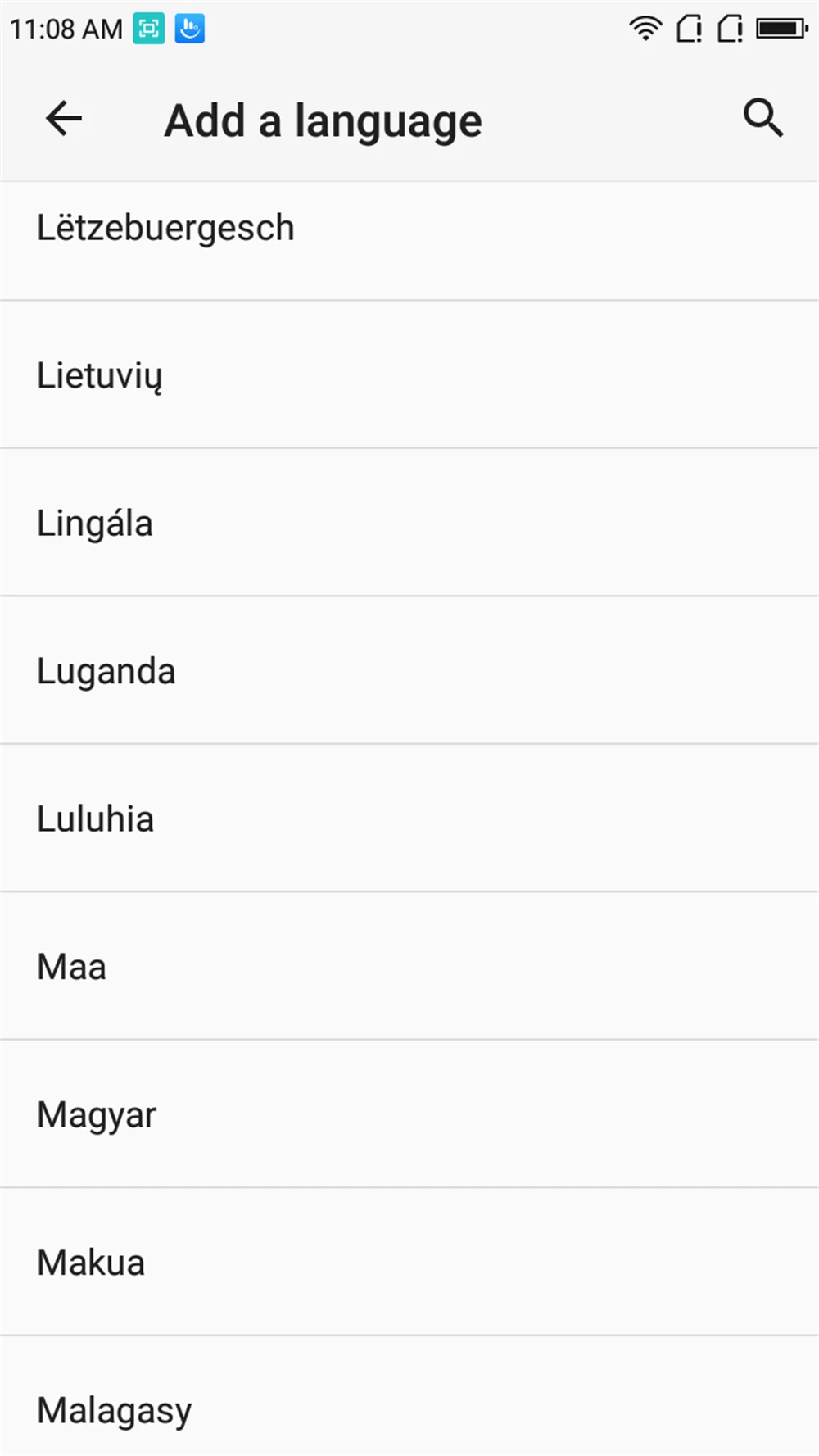Add Lingála as a language
The image size is (819, 1456).
click(x=409, y=523)
